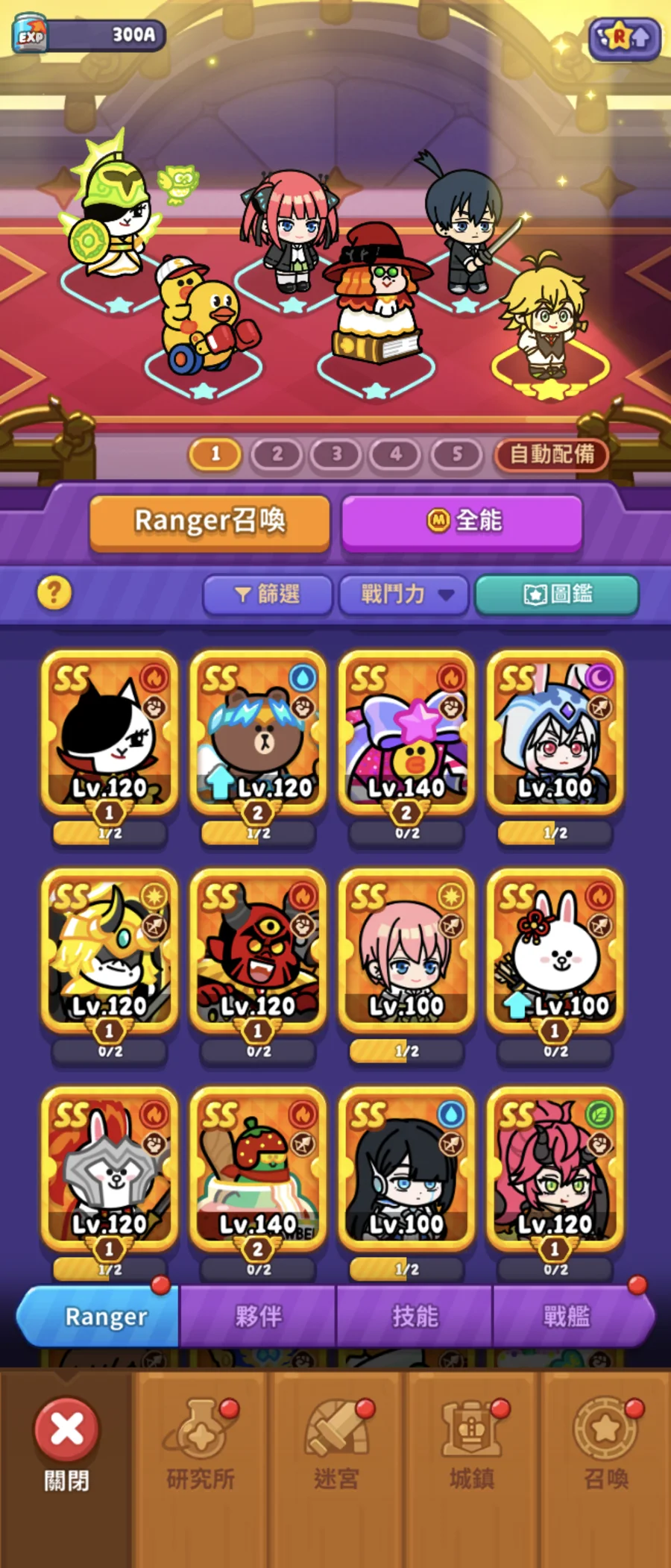Tap 自動配備 auto-equip button
This screenshot has height=1568, width=671.
[551, 454]
